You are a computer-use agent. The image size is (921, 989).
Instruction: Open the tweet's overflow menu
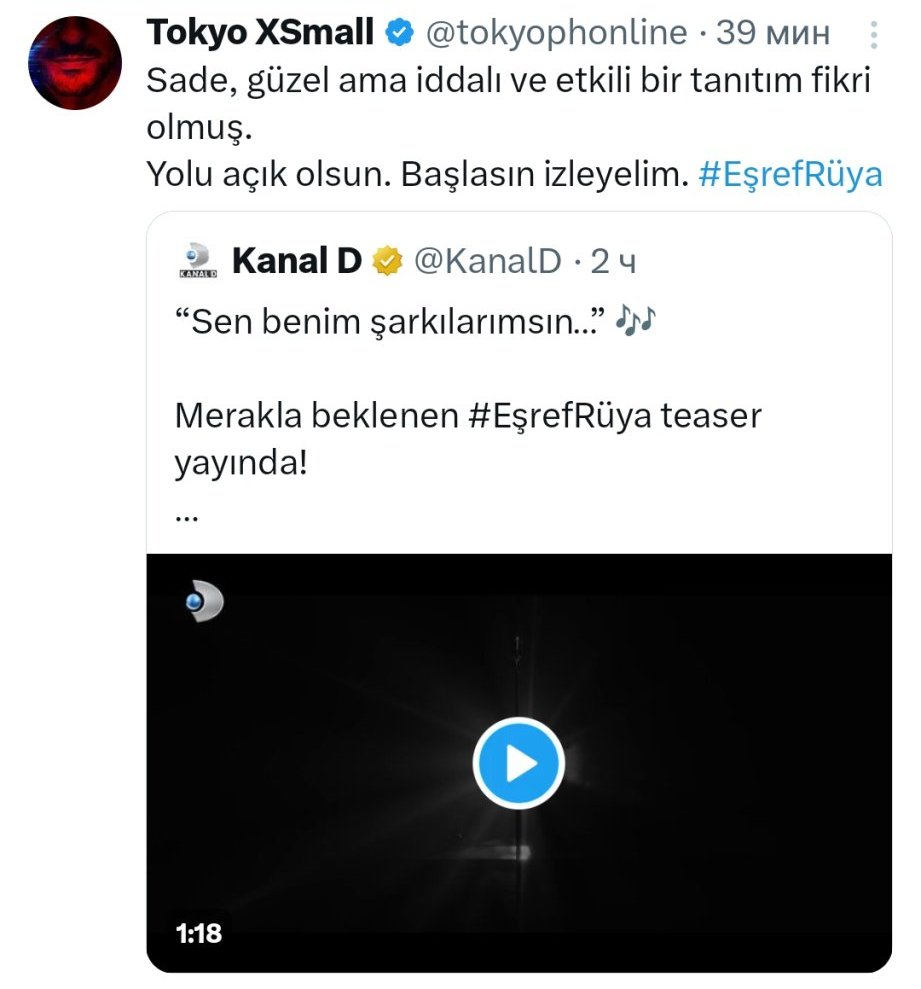point(873,36)
